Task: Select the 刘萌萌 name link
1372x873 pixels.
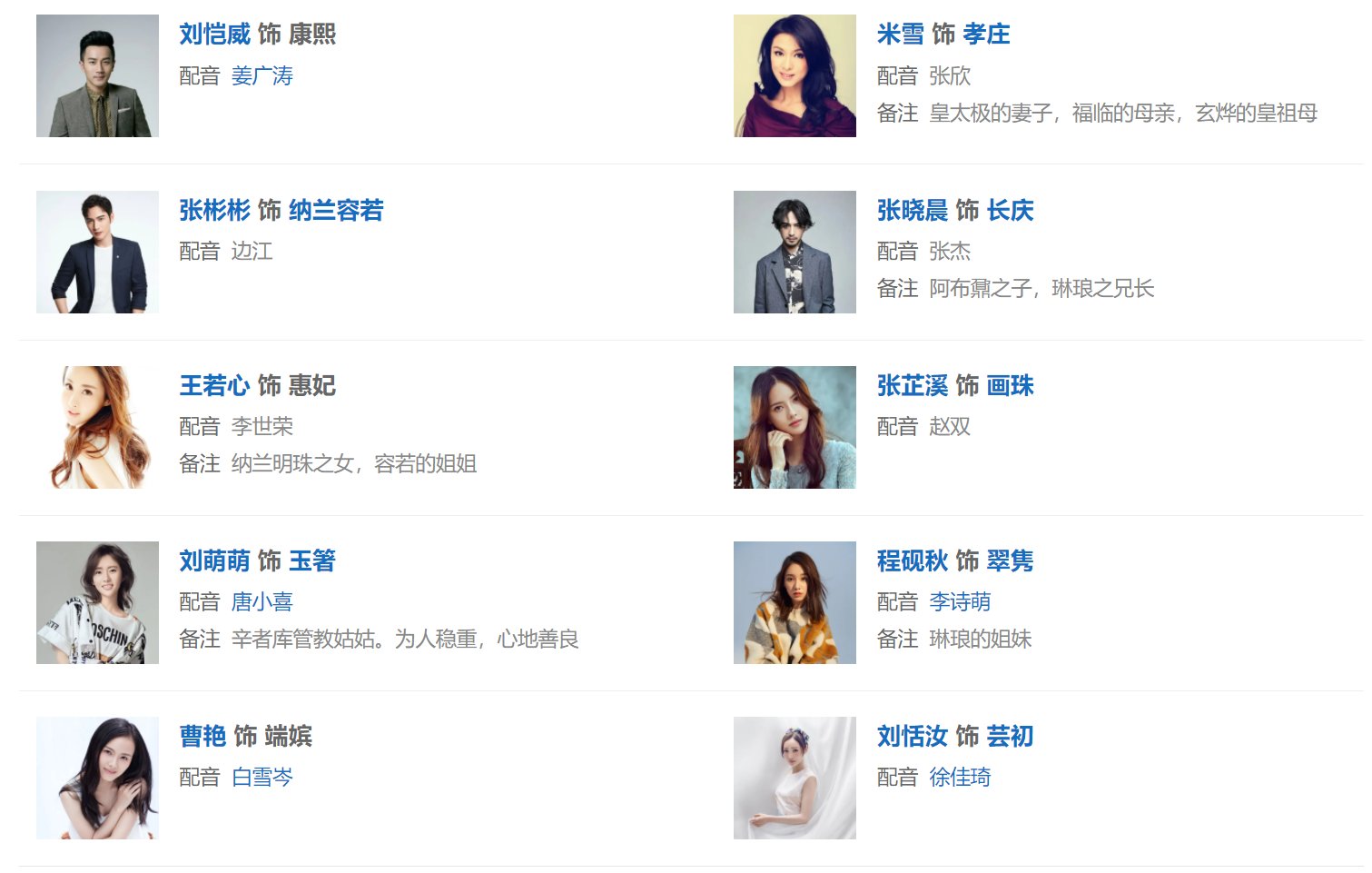Action: (x=214, y=561)
